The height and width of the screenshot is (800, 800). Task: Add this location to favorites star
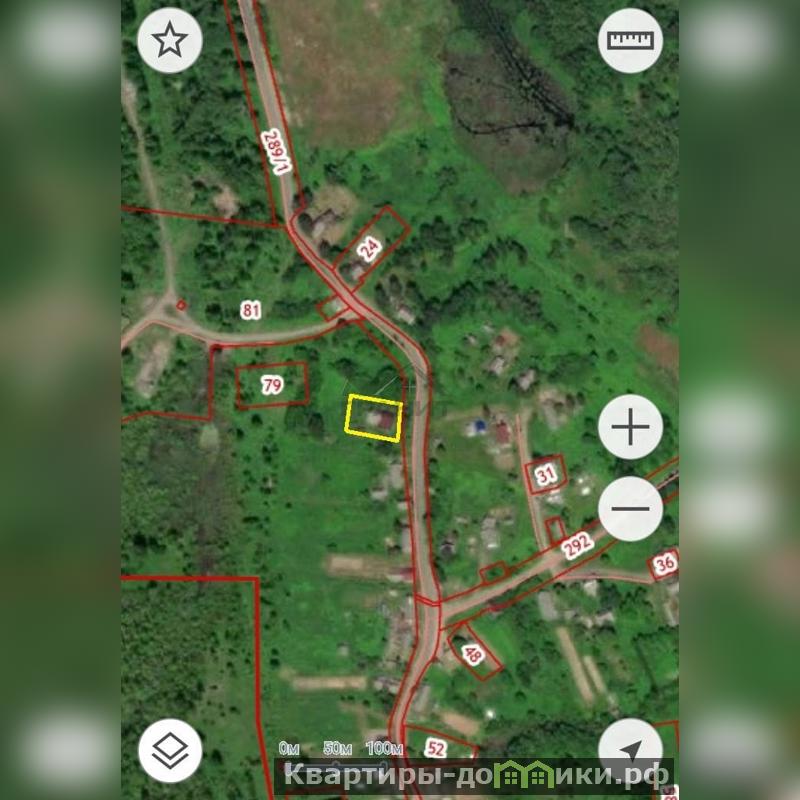pos(170,41)
